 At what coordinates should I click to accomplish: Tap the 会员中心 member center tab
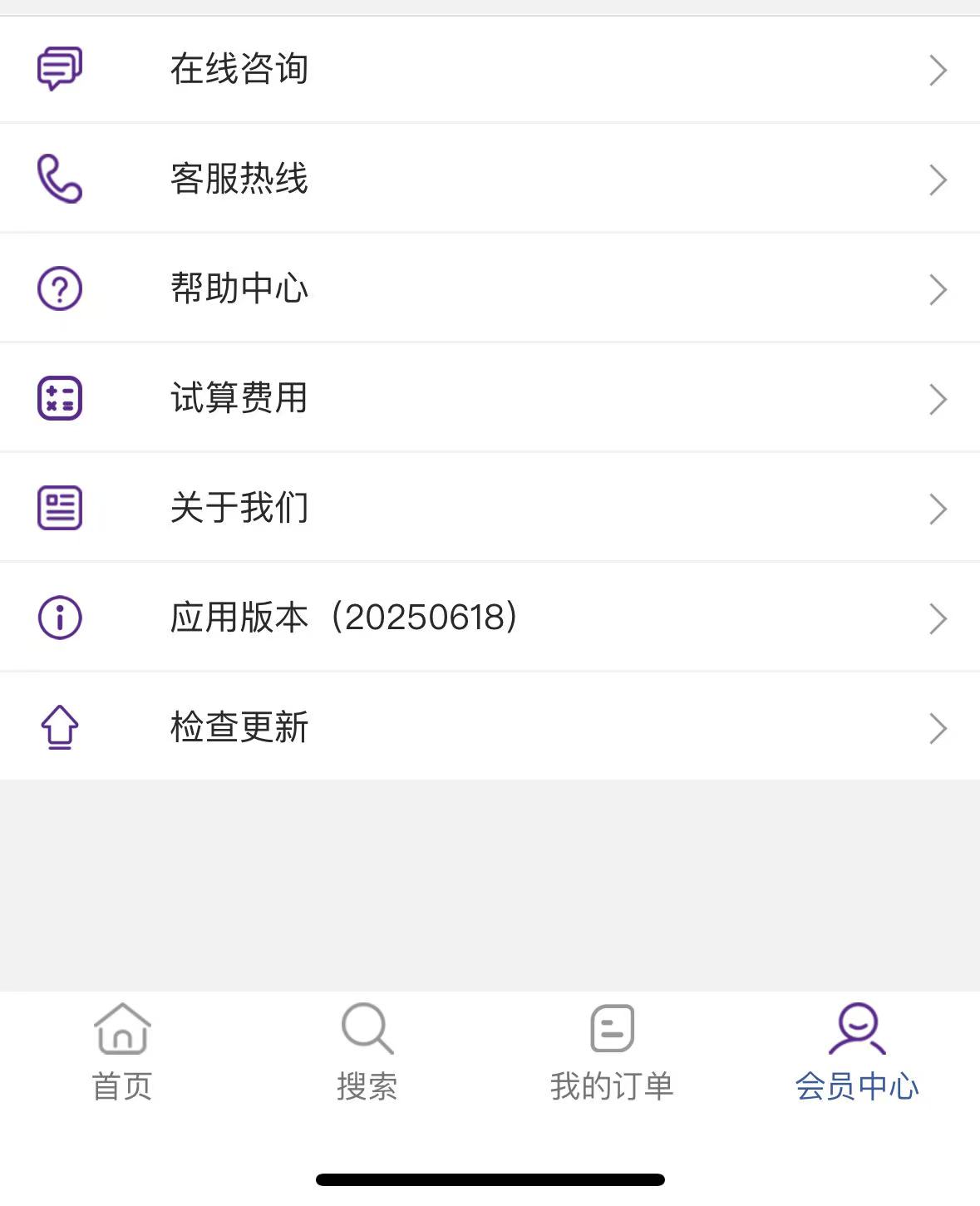point(857,1052)
